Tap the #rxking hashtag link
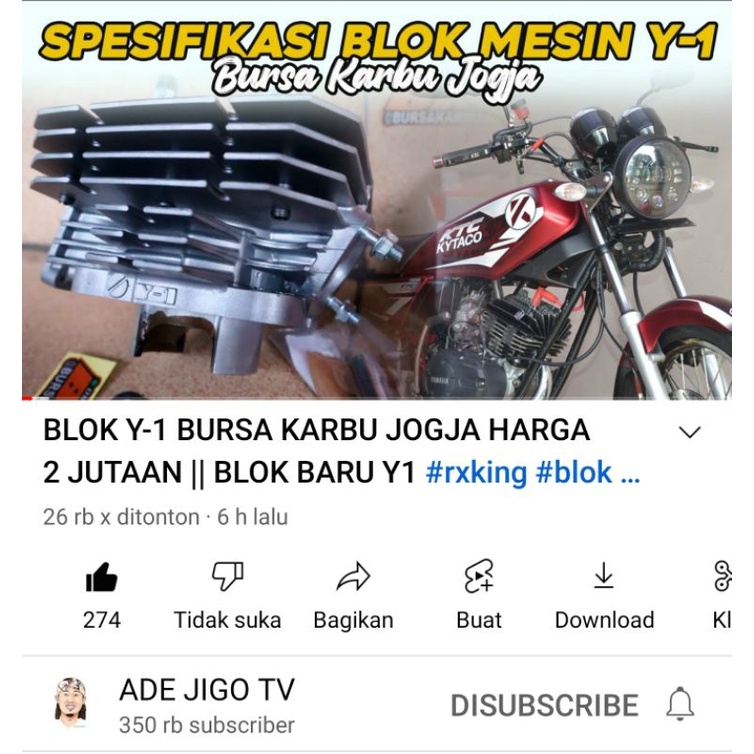754x754 pixels. 476,472
